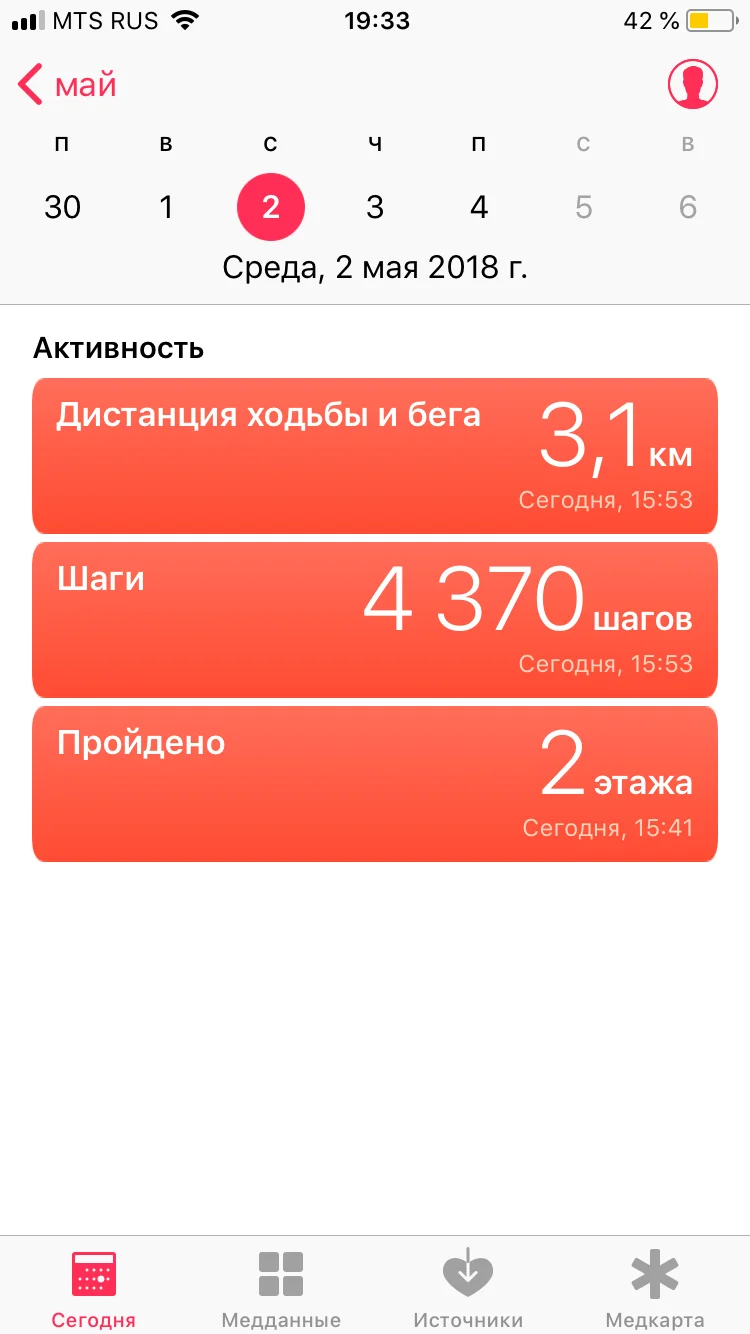Viewport: 750px width, 1334px height.
Task: Switch to the Медкарта tab
Action: [655, 1288]
